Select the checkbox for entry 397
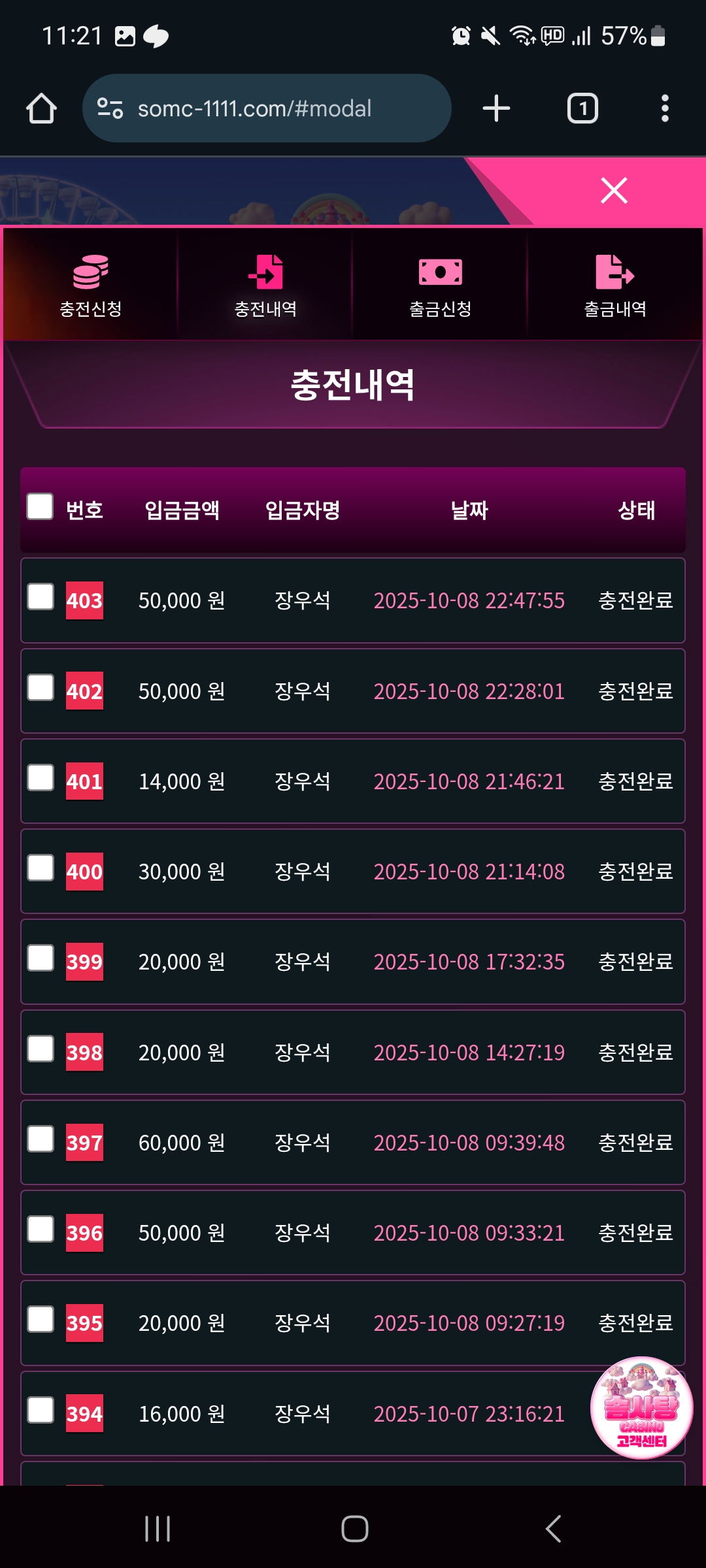Screen dimensions: 706x1568 point(41,1139)
